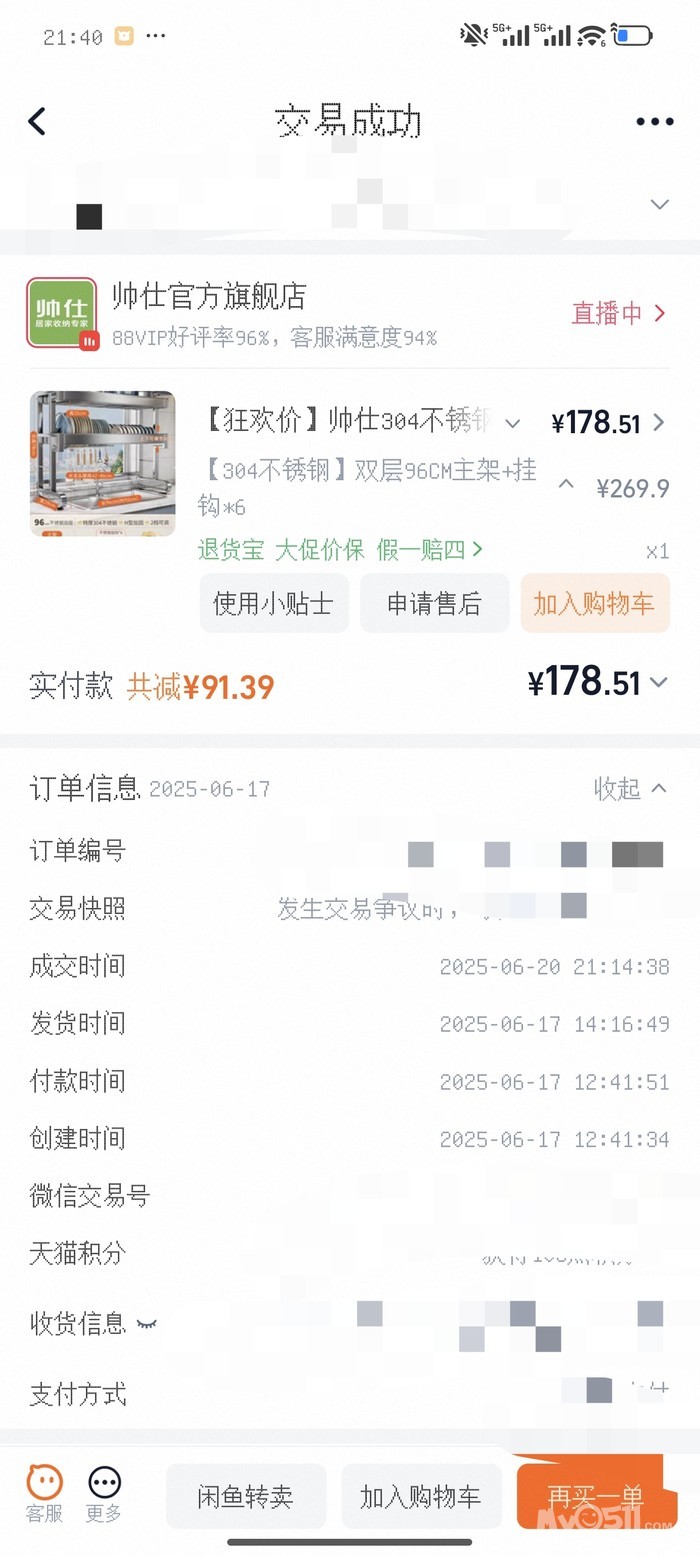
Task: Open the three-dot overflow menu
Action: [x=654, y=122]
